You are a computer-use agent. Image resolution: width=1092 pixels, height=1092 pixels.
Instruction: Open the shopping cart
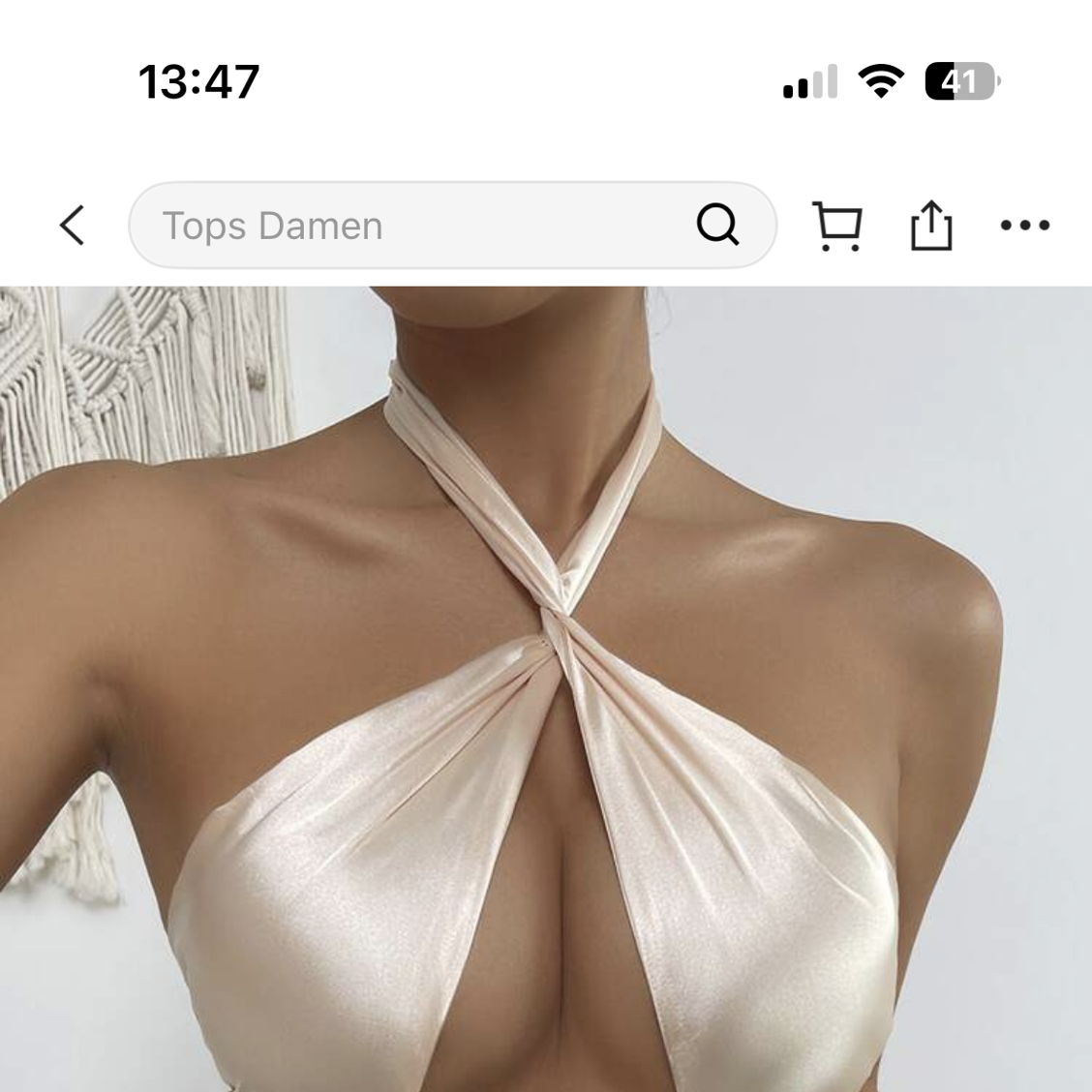click(x=836, y=227)
